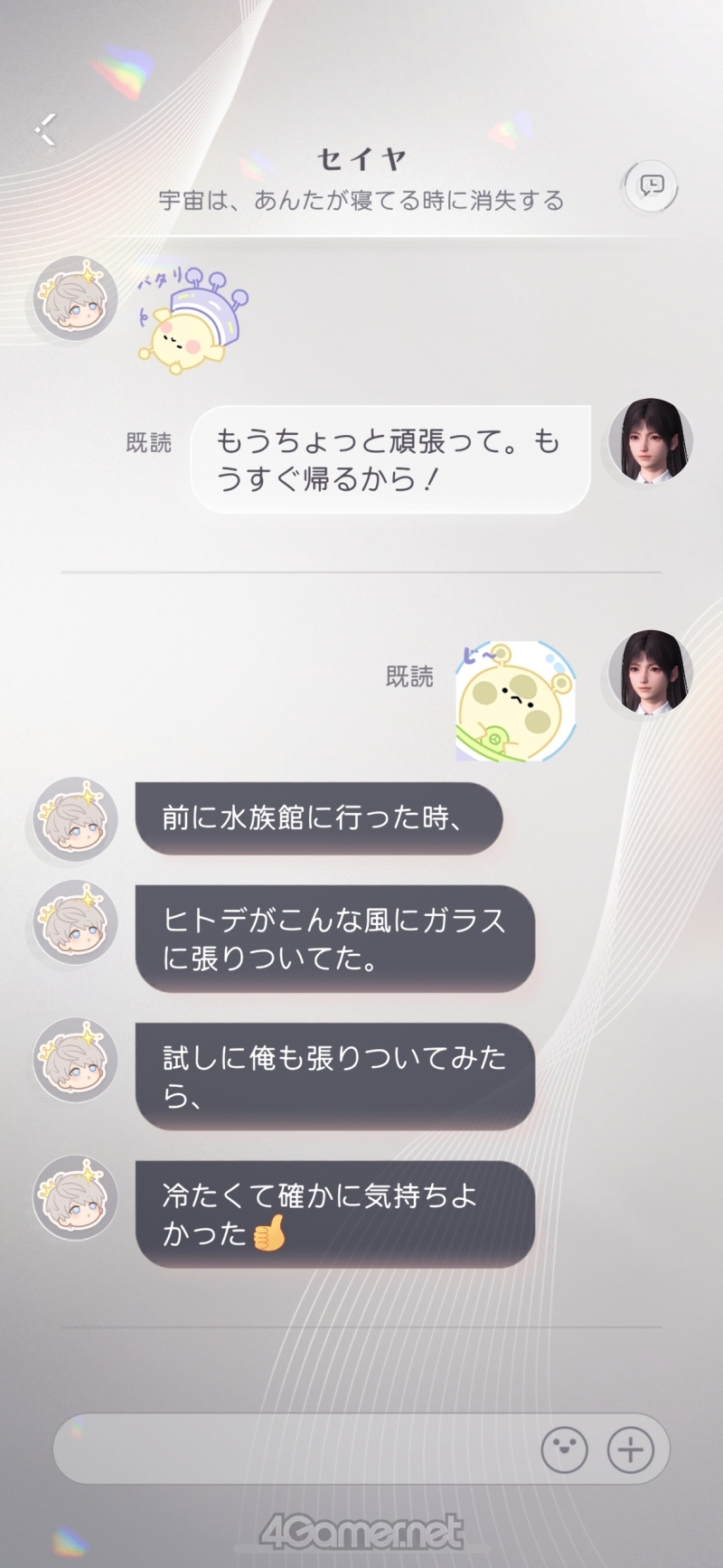
Task: Open the plus attachment menu
Action: point(630,1450)
